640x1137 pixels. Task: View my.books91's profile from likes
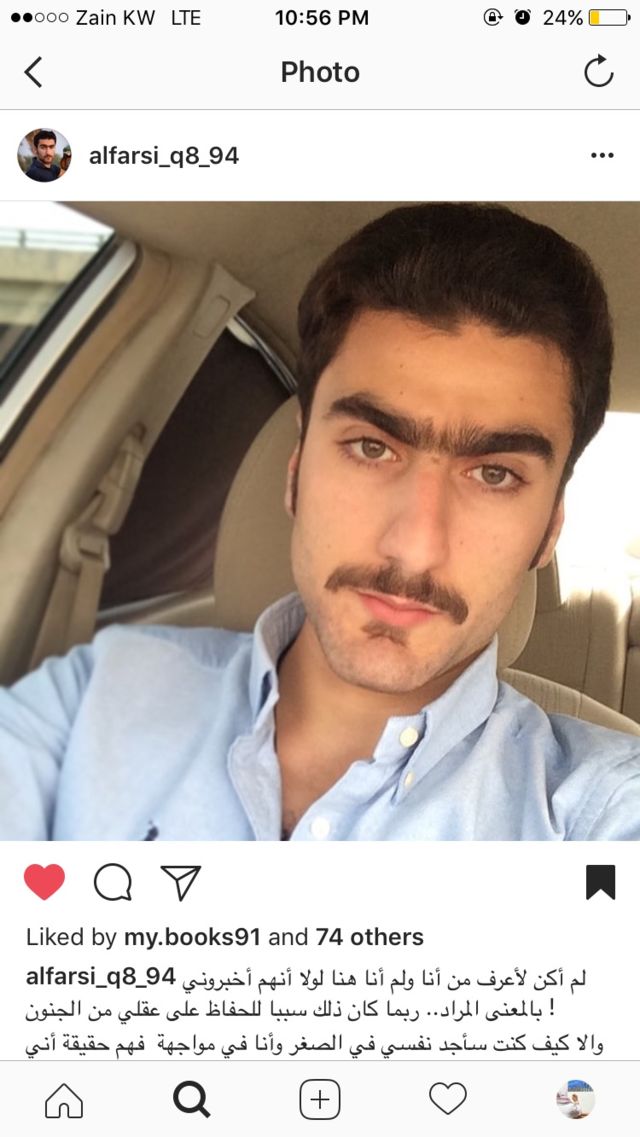(192, 937)
